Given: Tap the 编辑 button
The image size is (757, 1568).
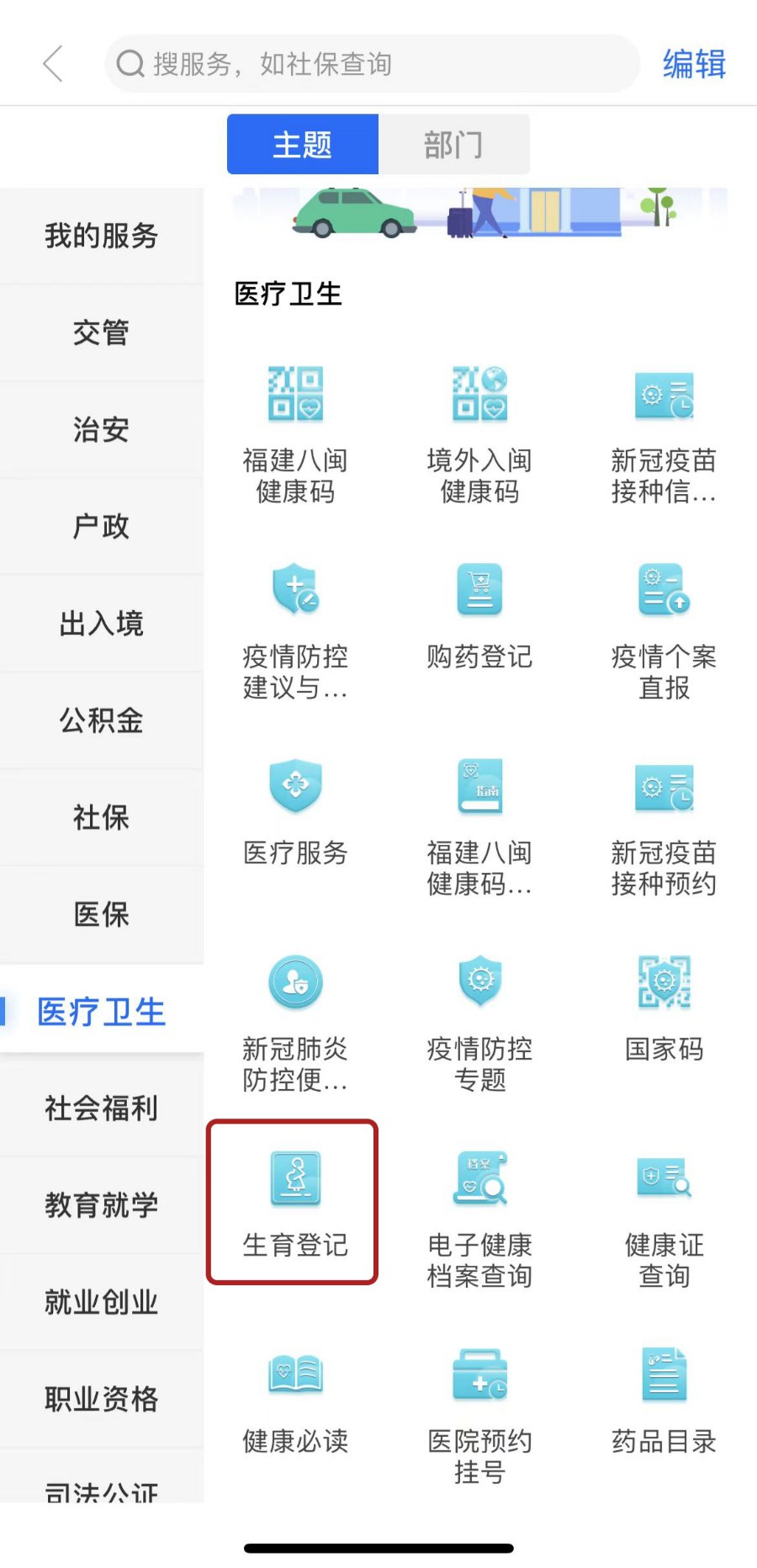Looking at the screenshot, I should (694, 64).
